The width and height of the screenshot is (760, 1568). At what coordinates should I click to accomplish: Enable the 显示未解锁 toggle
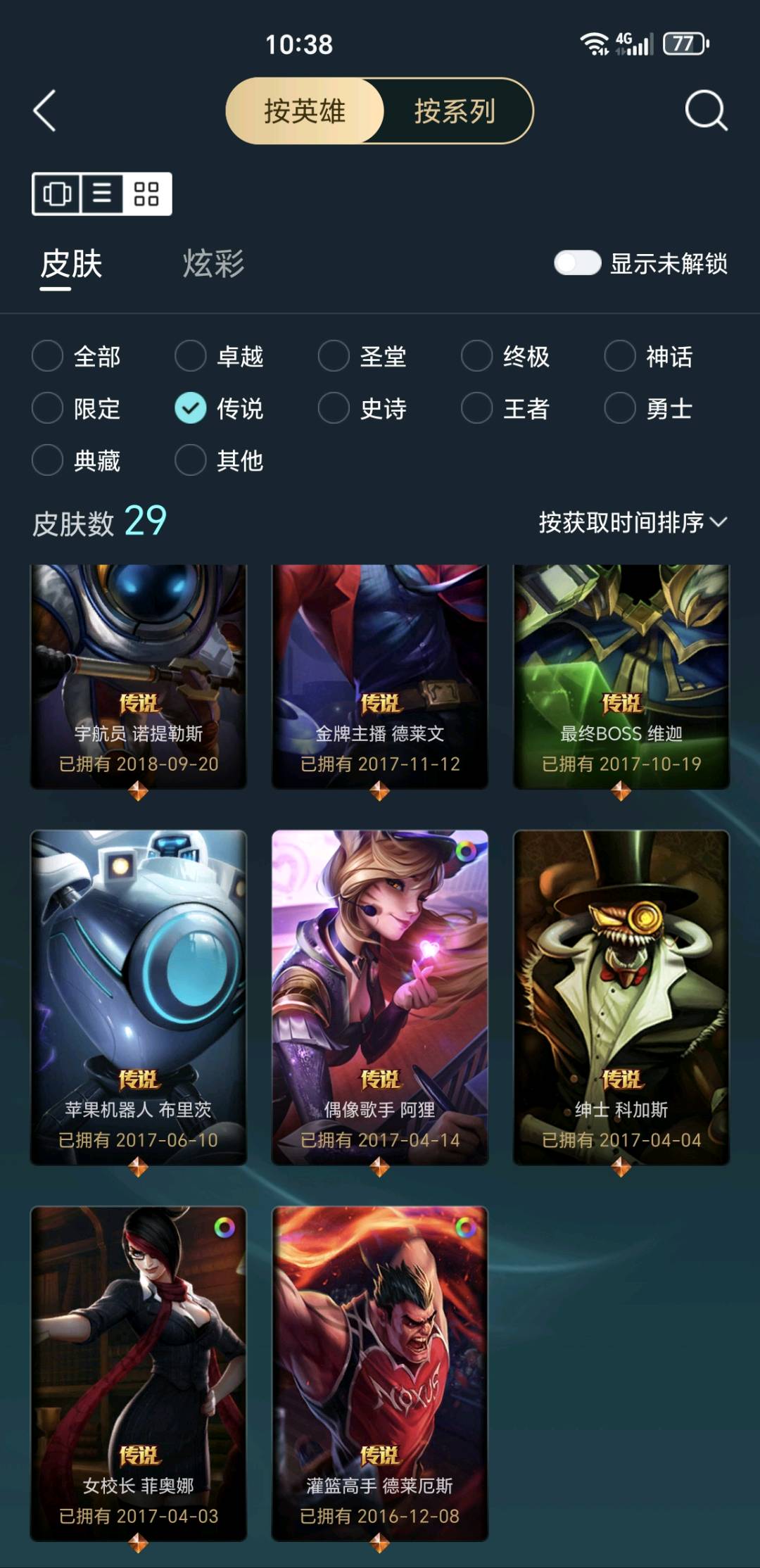point(577,263)
